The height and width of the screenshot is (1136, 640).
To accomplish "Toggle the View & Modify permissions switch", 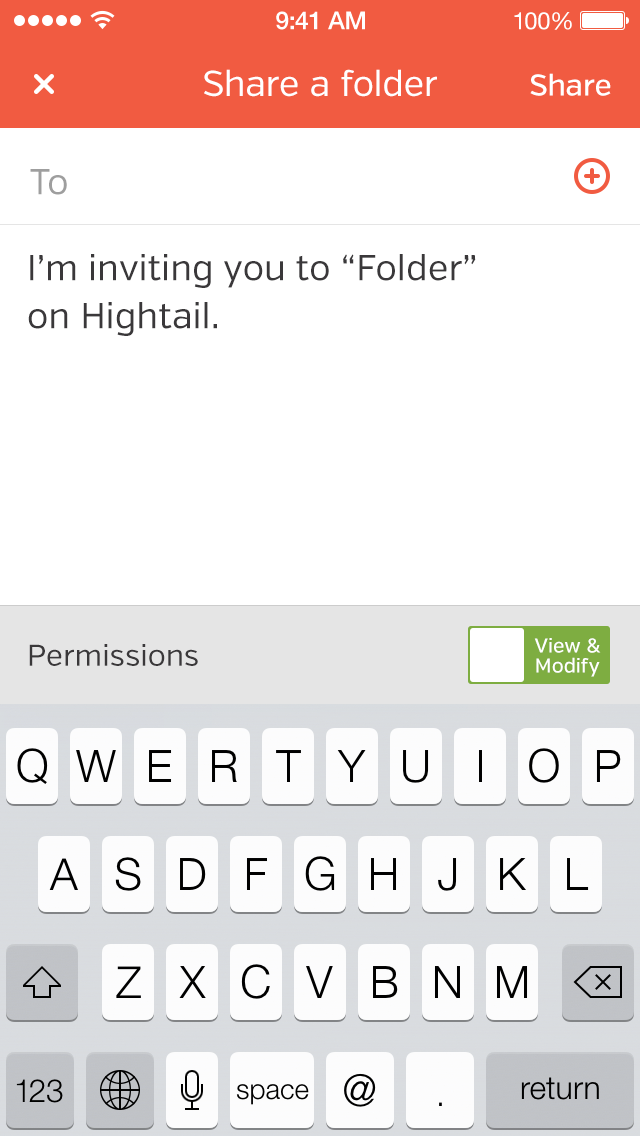I will tap(539, 655).
